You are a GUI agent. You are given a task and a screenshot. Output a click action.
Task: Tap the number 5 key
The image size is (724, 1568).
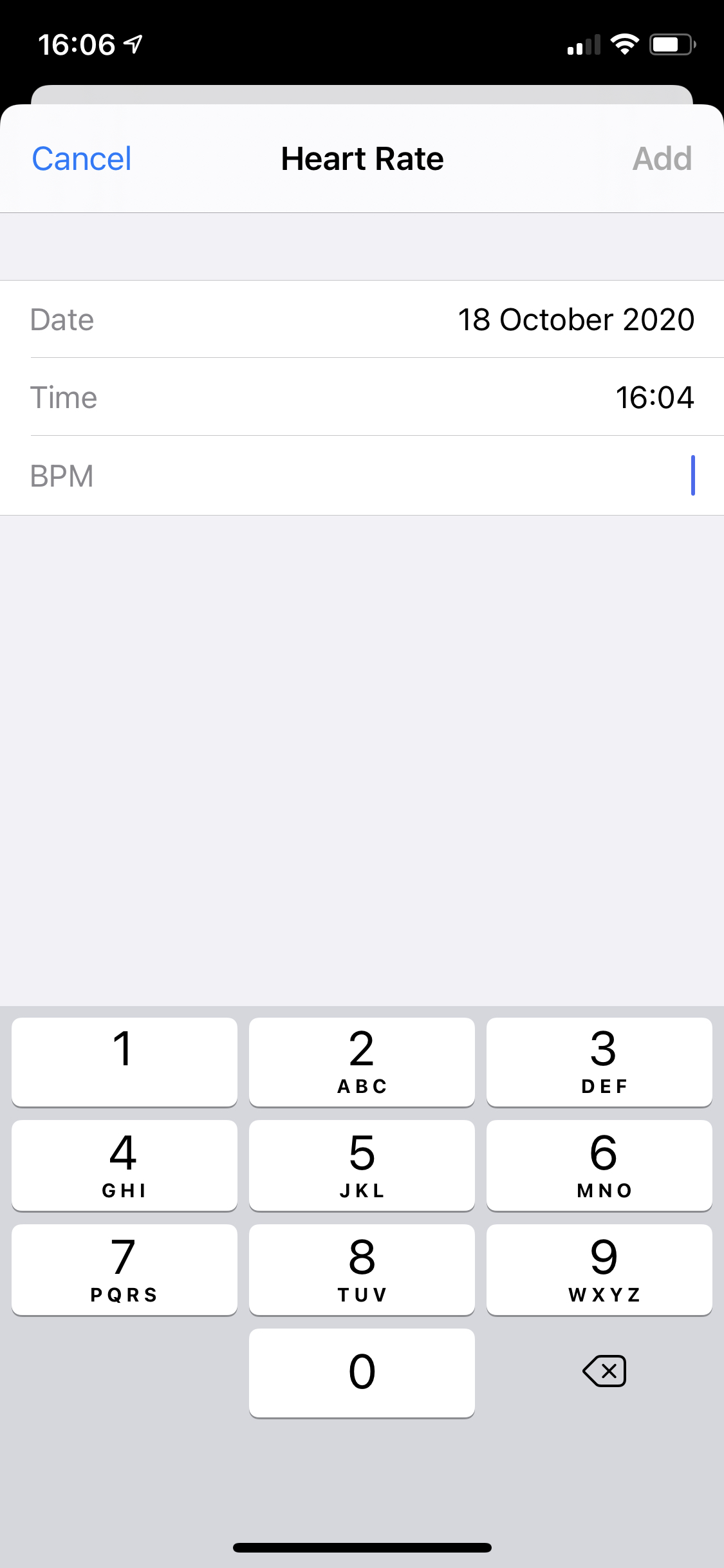pyautogui.click(x=362, y=1165)
